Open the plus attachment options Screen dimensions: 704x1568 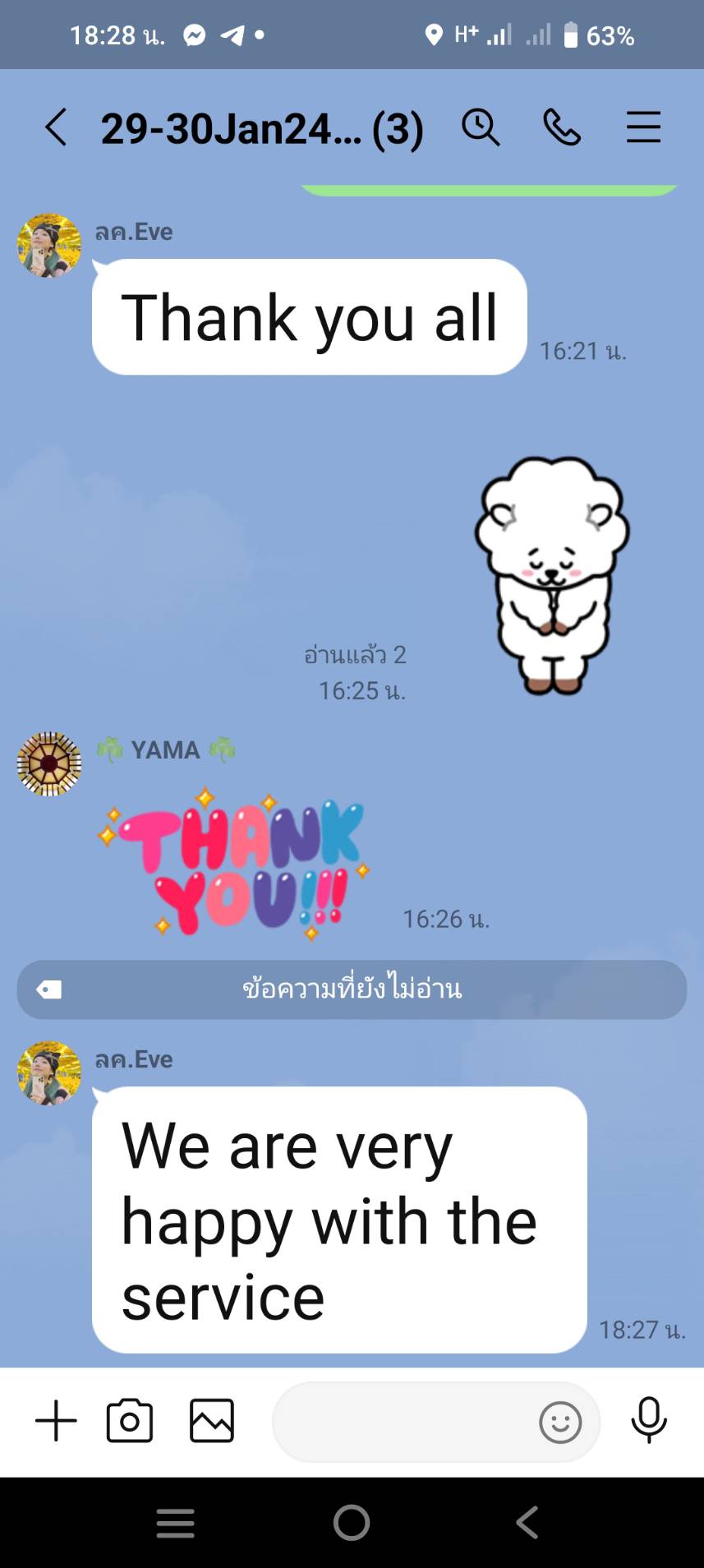[56, 1421]
